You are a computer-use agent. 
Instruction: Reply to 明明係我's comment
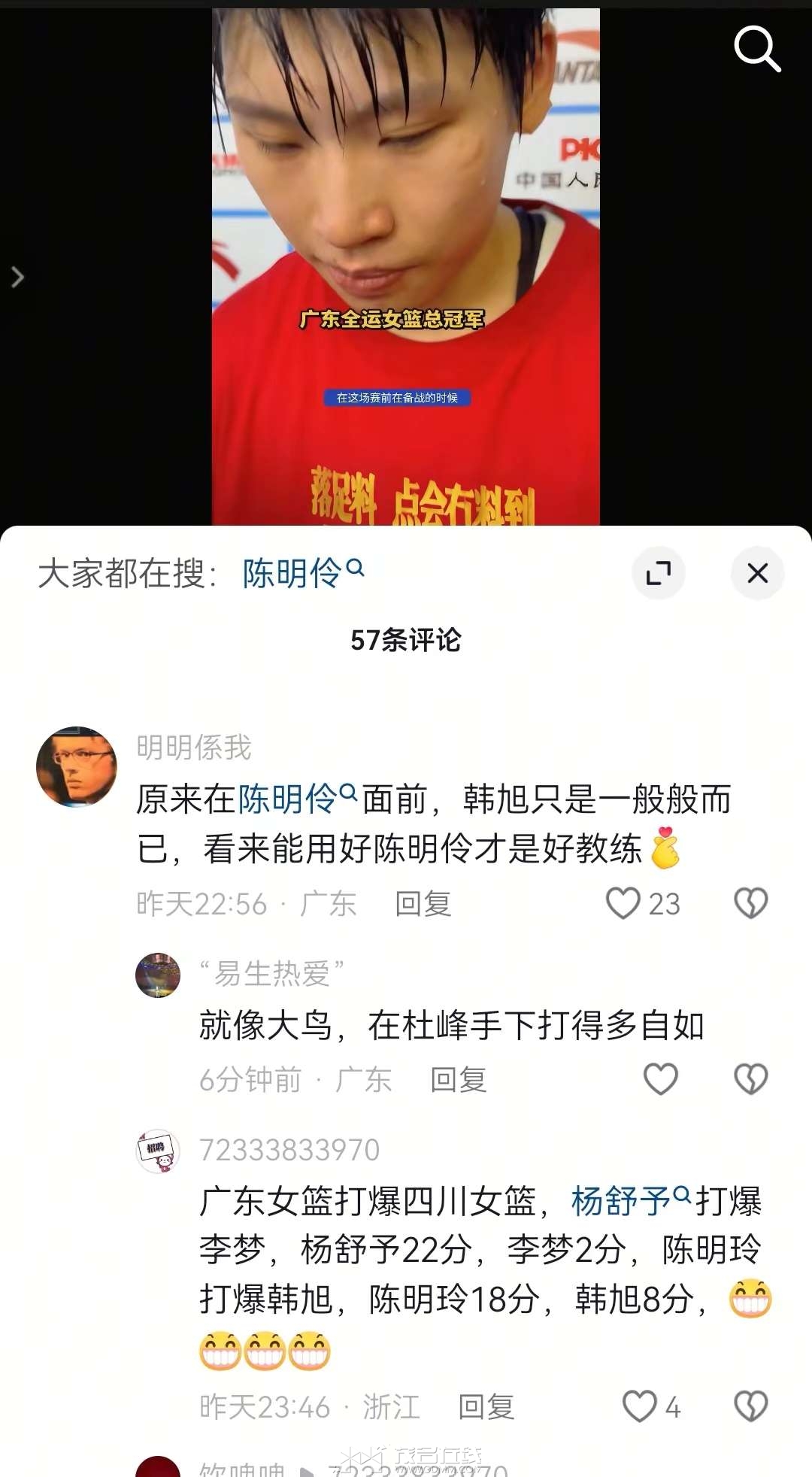tap(423, 903)
